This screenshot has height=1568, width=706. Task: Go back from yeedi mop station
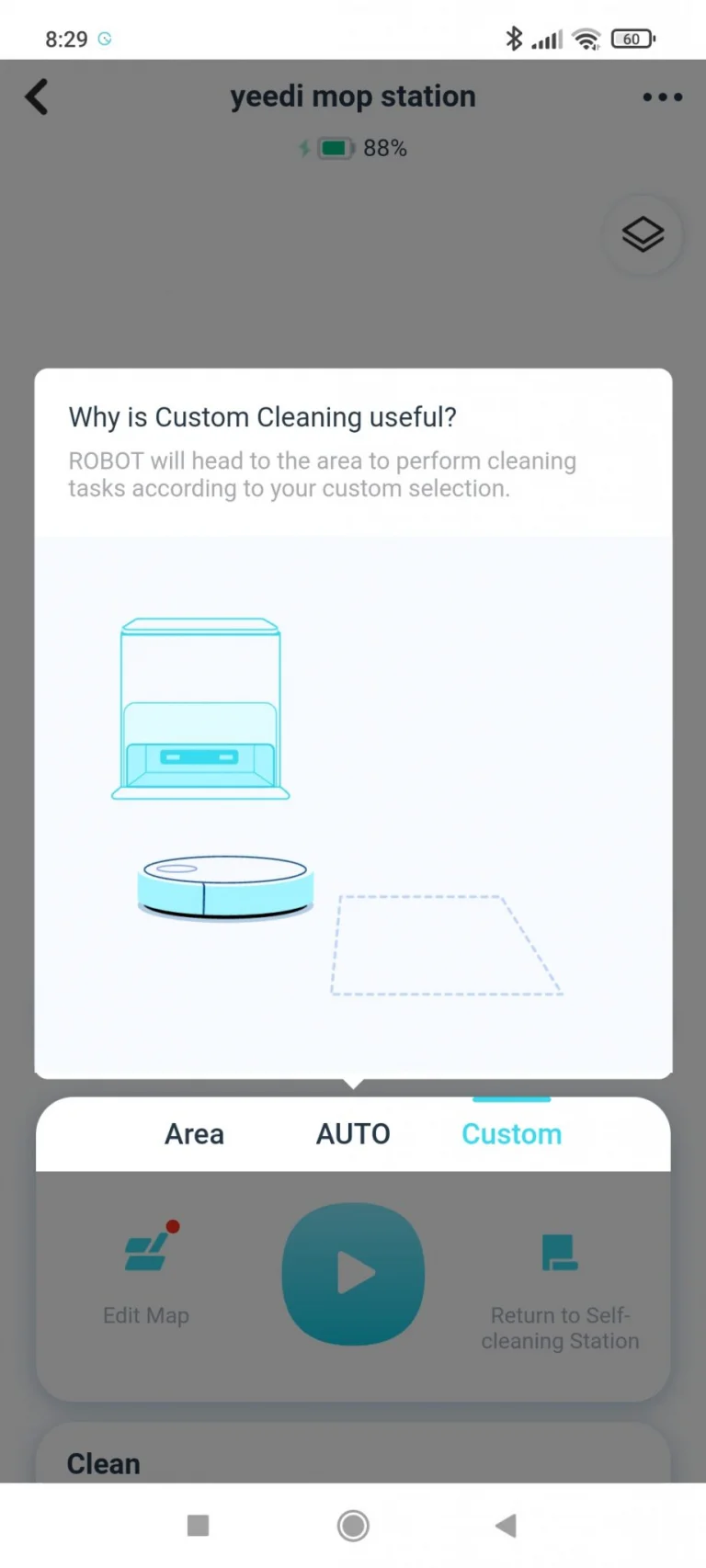point(37,97)
